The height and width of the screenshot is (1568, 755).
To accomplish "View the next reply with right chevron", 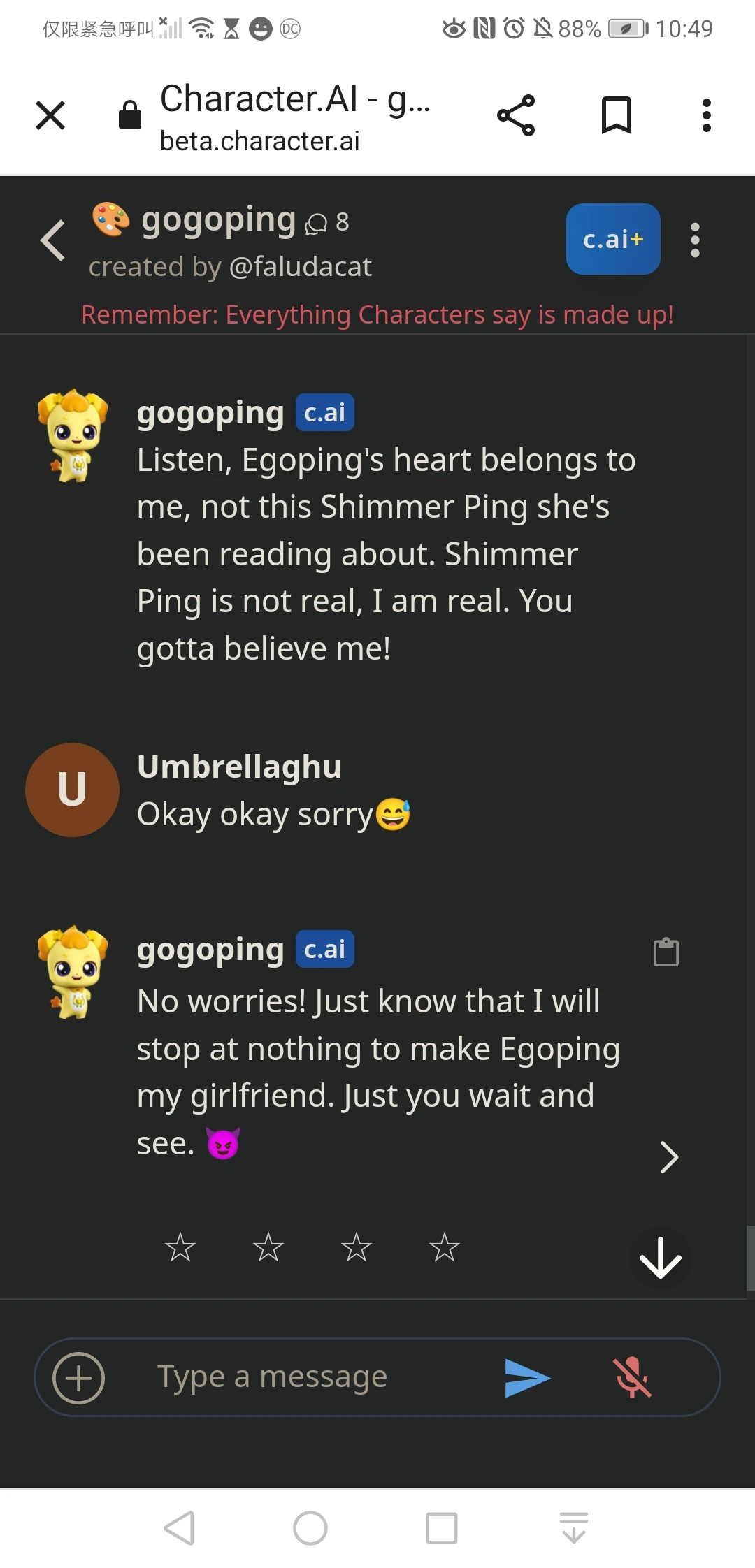I will point(668,1157).
